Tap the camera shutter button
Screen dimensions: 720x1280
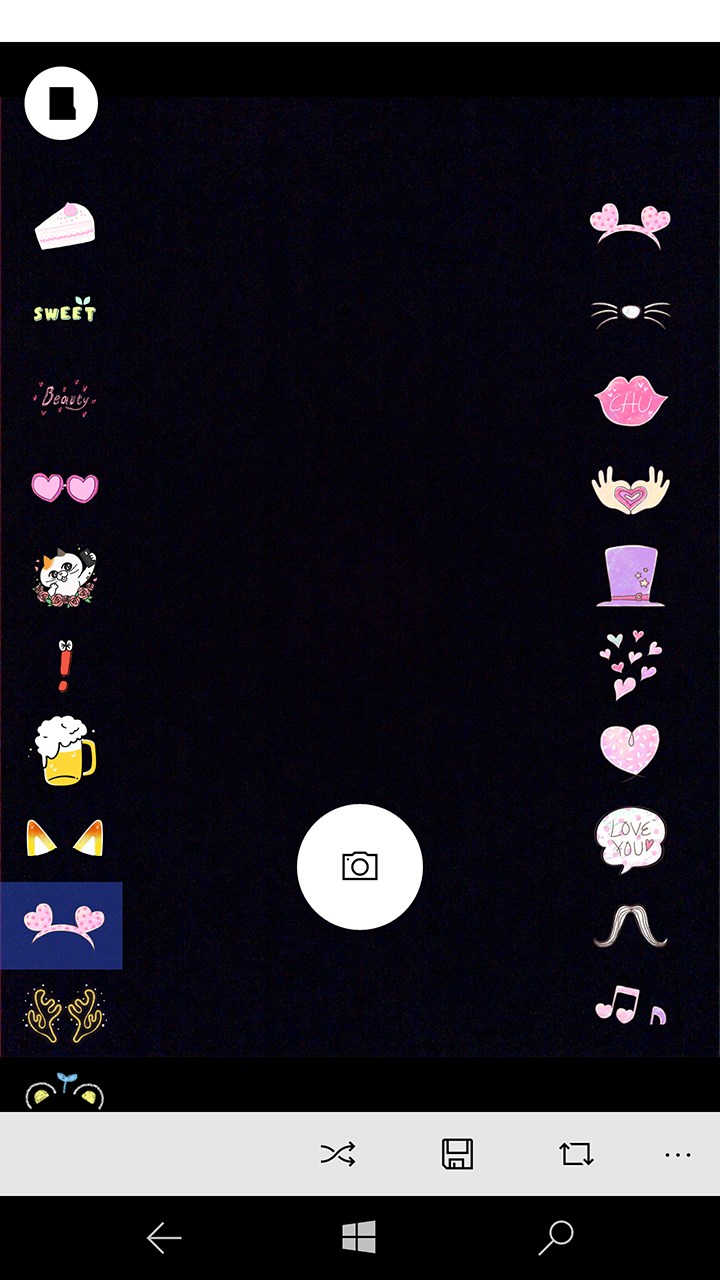tap(360, 866)
